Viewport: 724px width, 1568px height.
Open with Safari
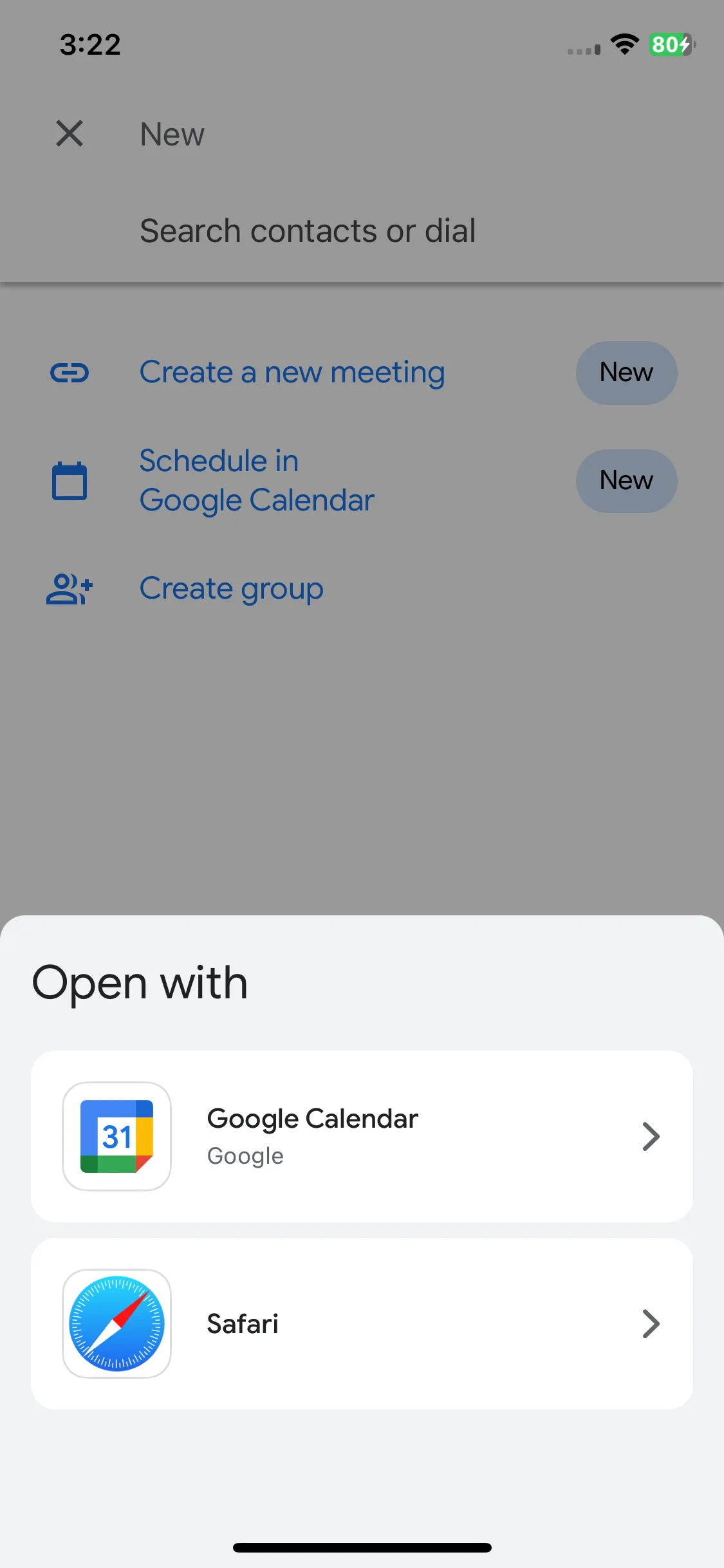[362, 1323]
